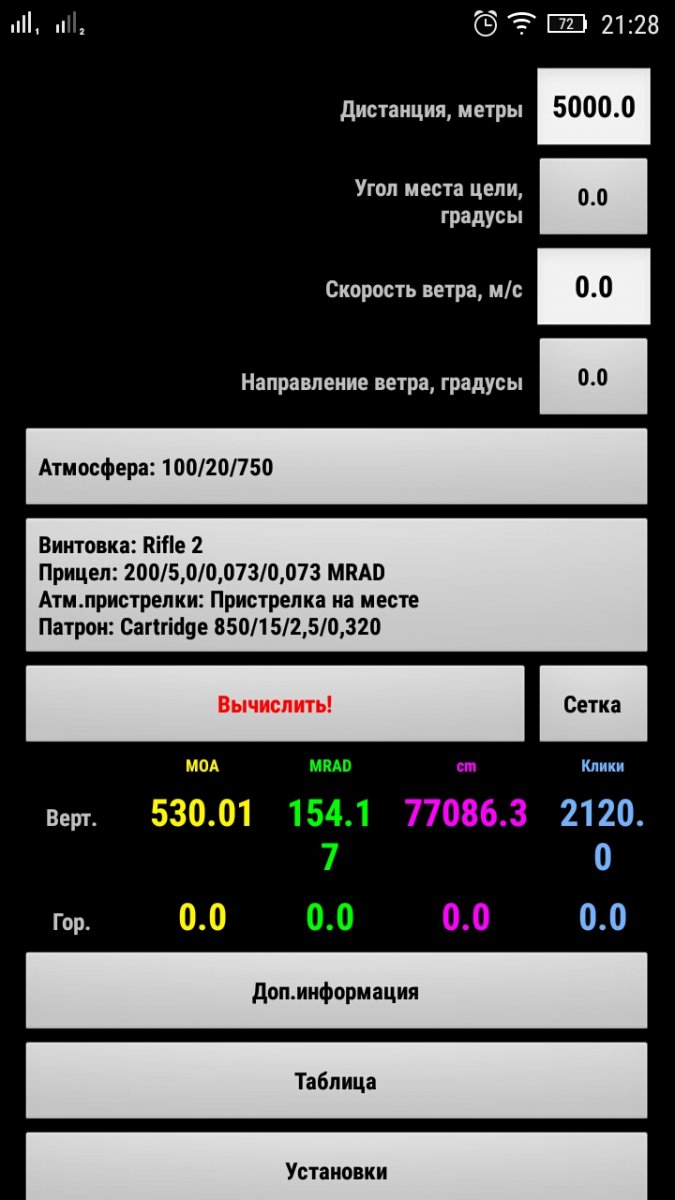Show Доп.информация details
The width and height of the screenshot is (675, 1200).
[x=336, y=991]
